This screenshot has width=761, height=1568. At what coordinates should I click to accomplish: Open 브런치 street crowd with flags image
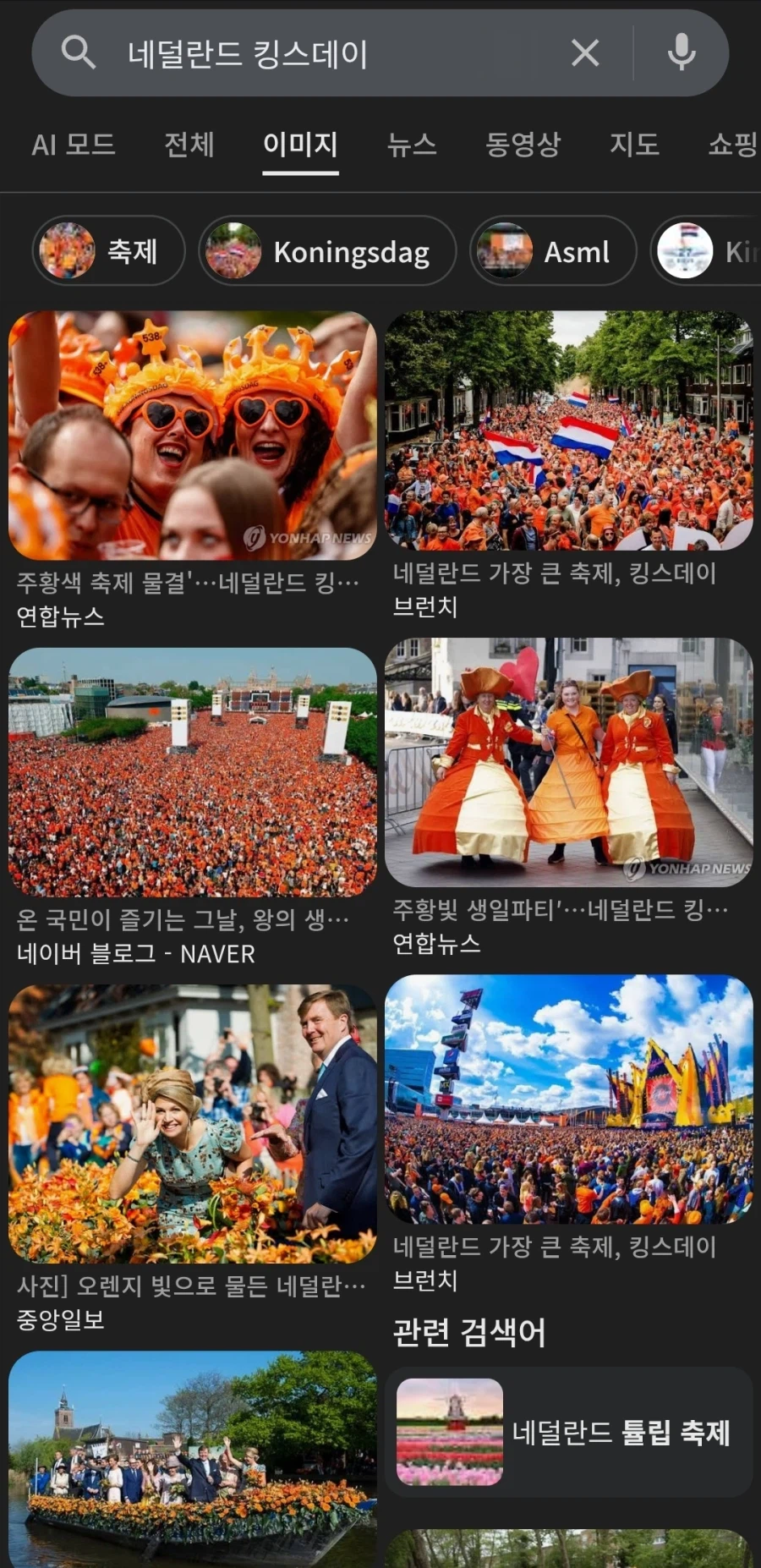568,431
